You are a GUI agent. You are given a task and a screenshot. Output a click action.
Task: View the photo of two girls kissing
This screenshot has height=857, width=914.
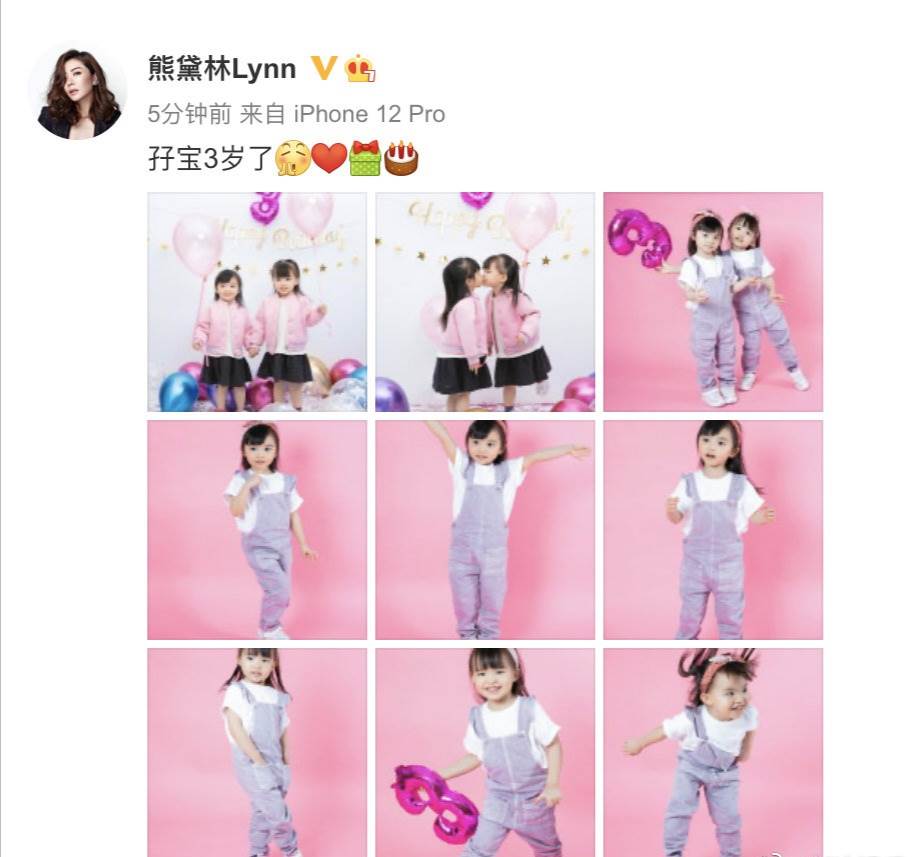485,302
